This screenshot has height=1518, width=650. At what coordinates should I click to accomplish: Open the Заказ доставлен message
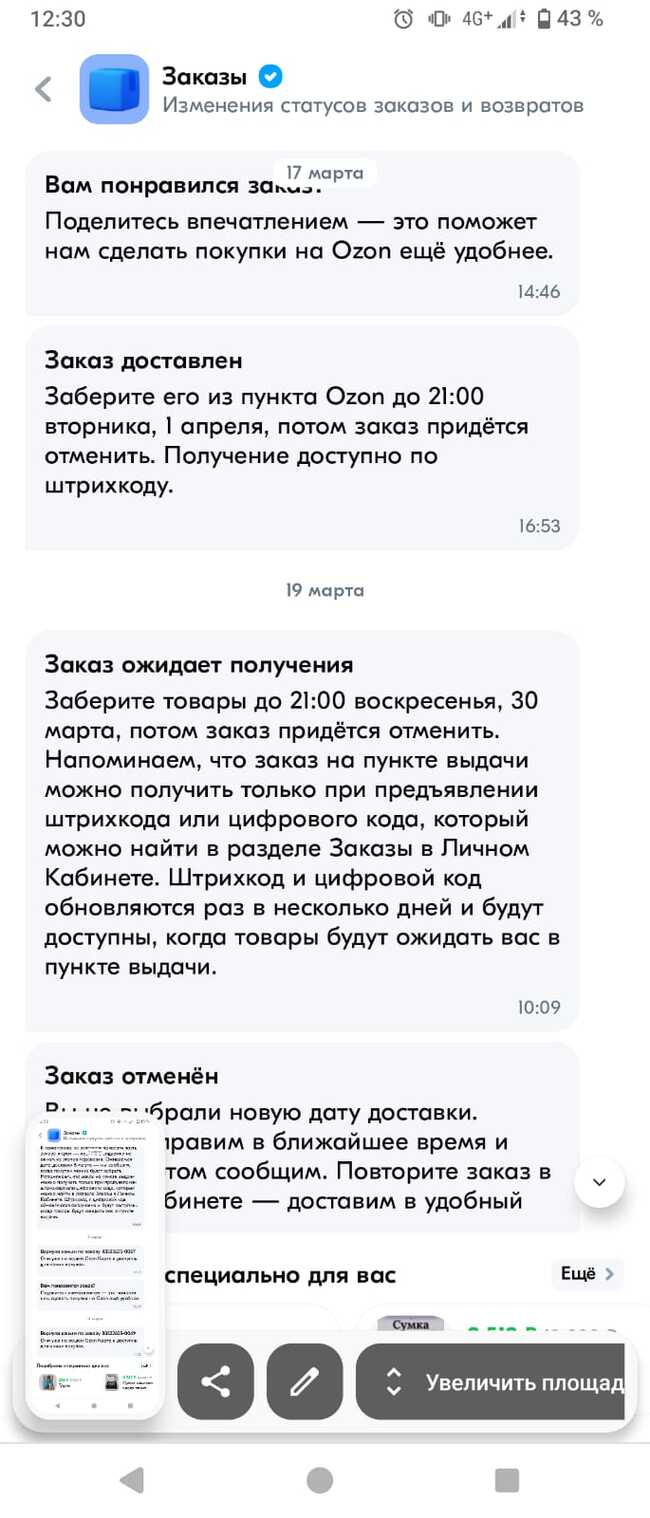click(300, 438)
